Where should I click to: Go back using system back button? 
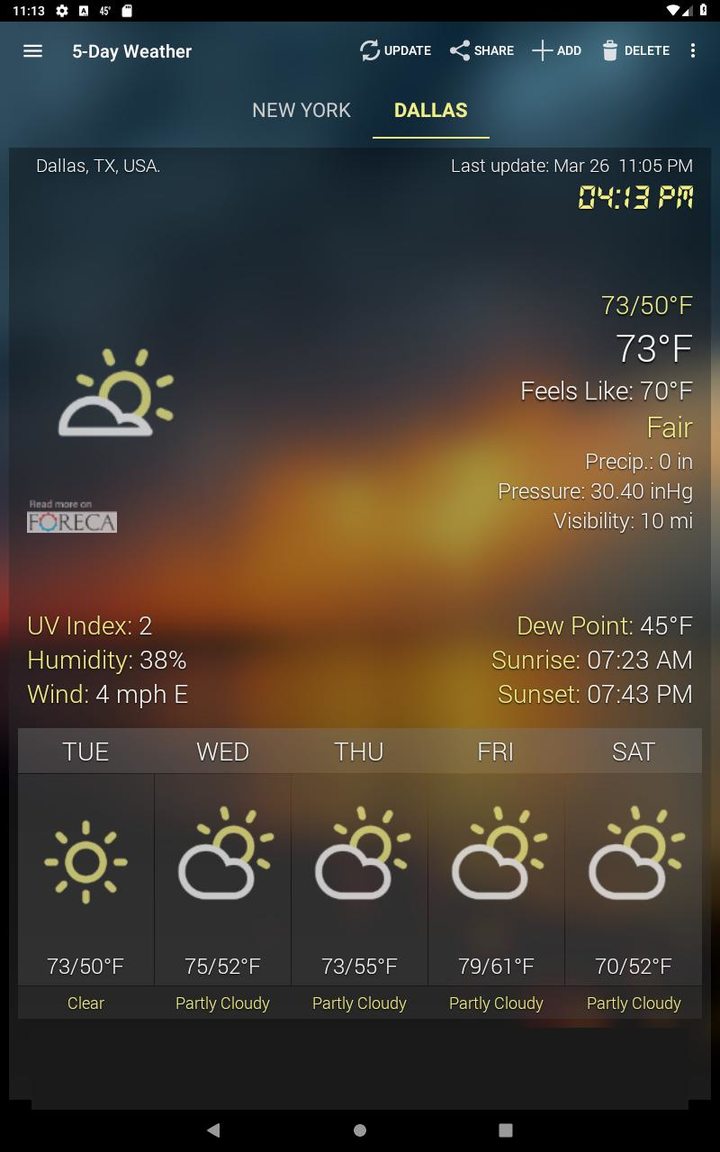[x=213, y=1130]
